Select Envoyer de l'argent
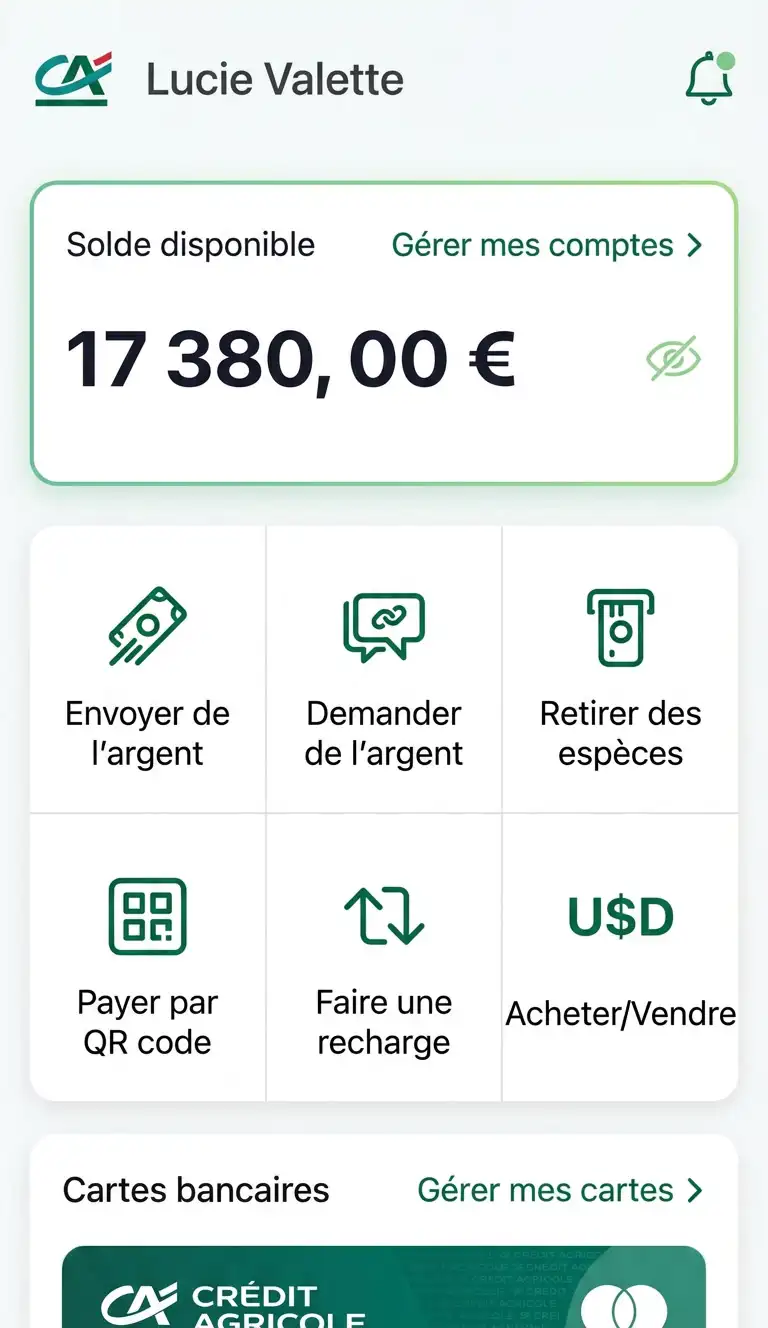This screenshot has height=1328, width=768. [148, 670]
